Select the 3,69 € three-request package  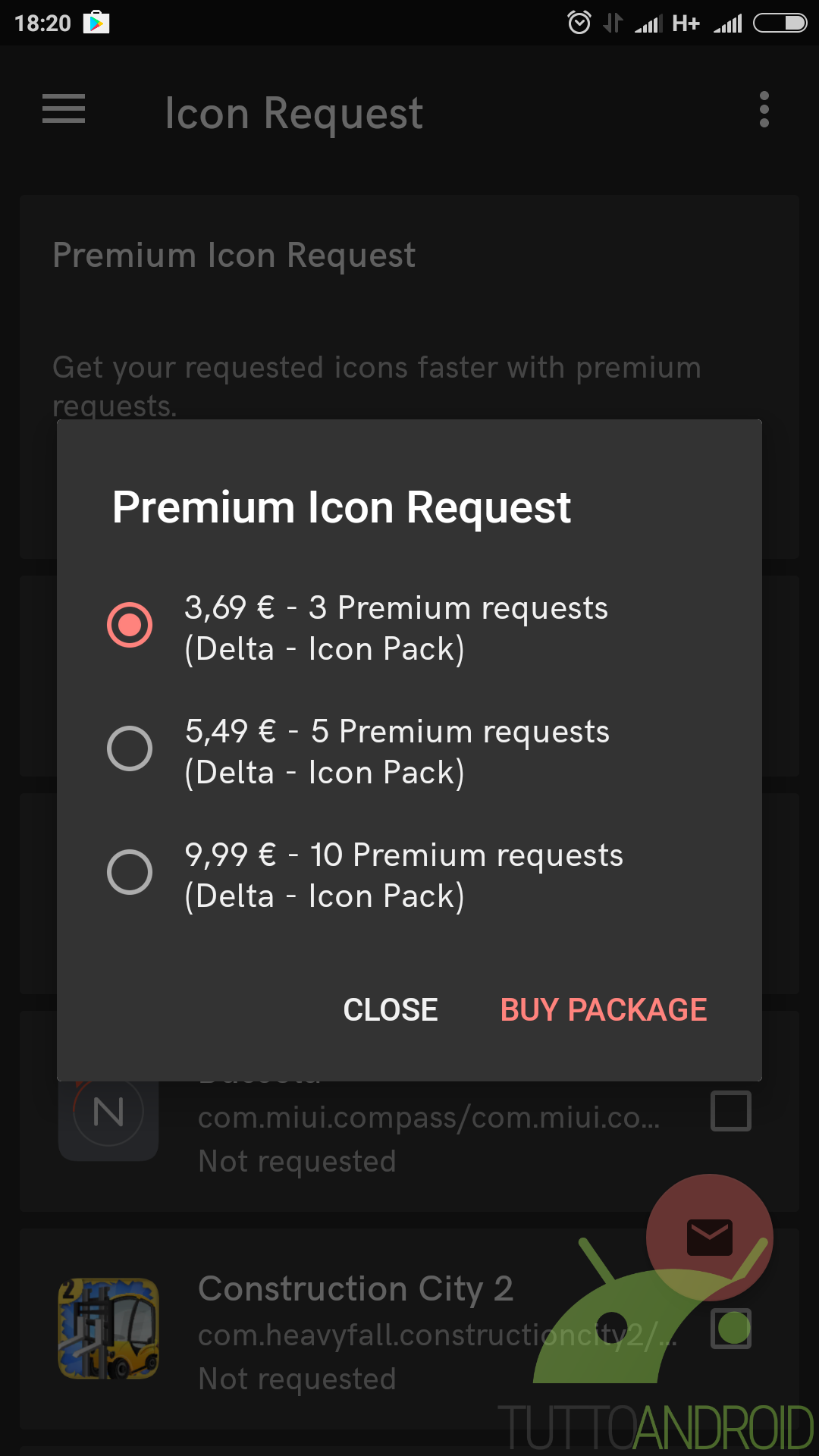pos(409,627)
